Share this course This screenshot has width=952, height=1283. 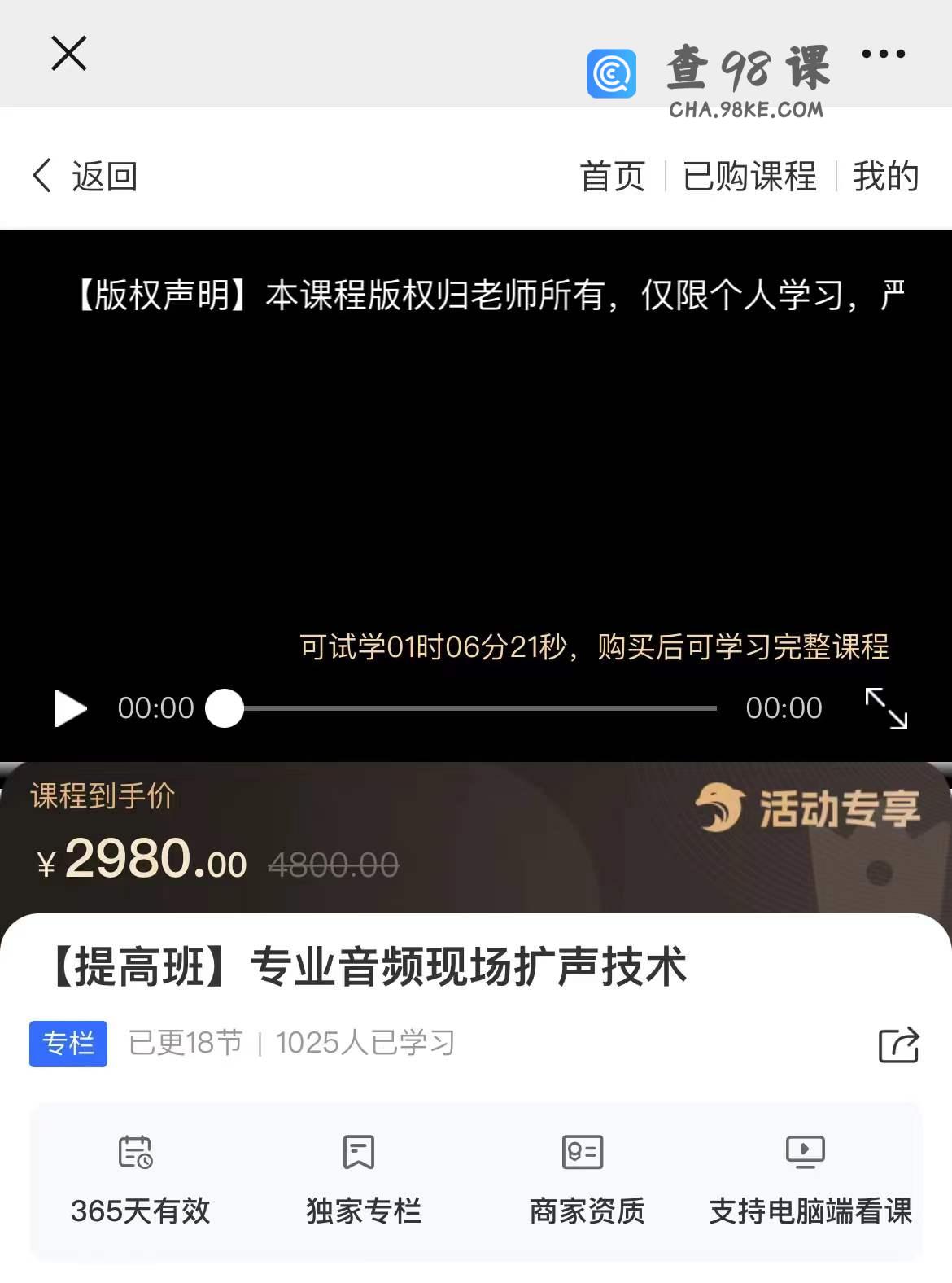898,1044
